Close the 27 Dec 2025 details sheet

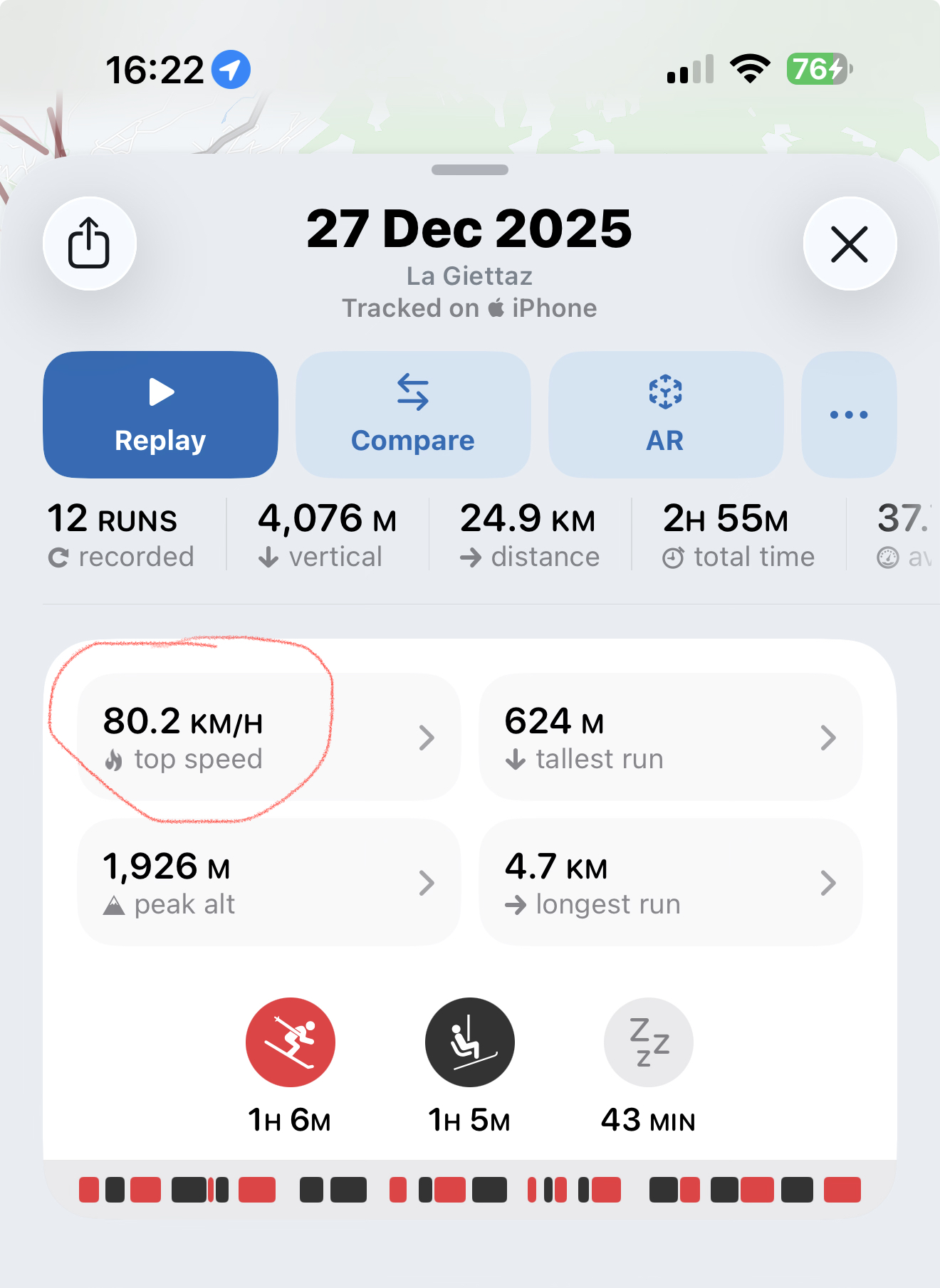click(x=849, y=244)
